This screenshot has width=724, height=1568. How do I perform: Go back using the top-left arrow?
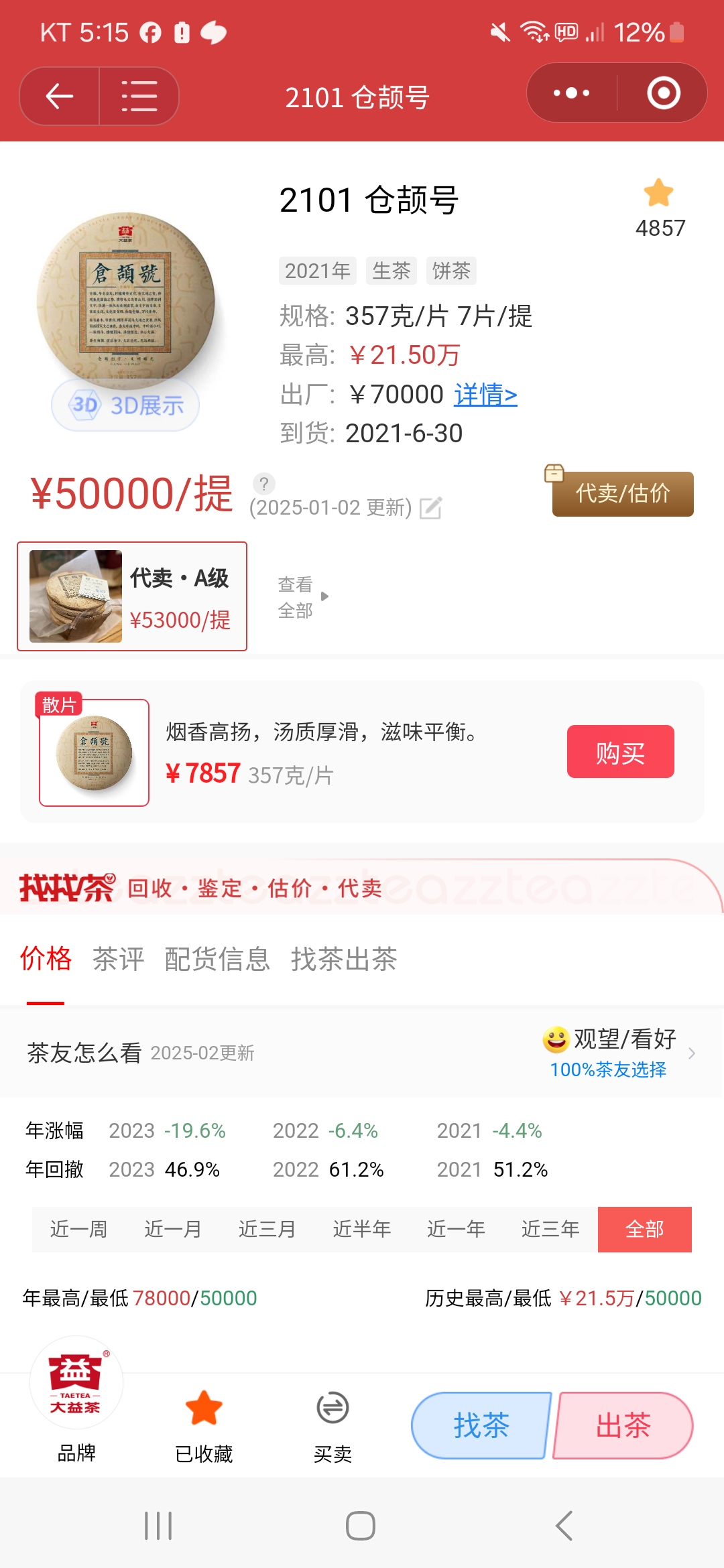[60, 96]
